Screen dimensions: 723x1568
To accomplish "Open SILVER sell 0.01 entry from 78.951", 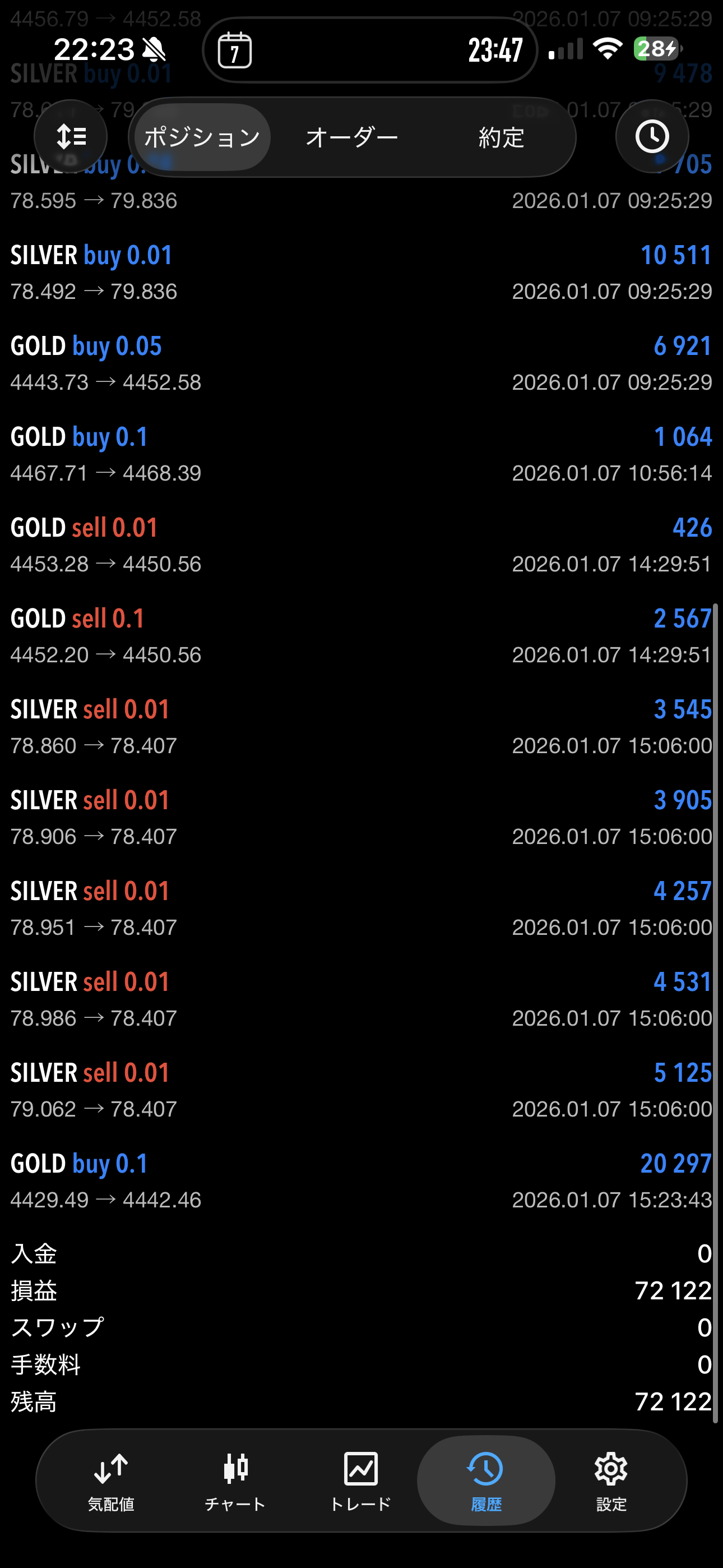I will click(x=361, y=908).
